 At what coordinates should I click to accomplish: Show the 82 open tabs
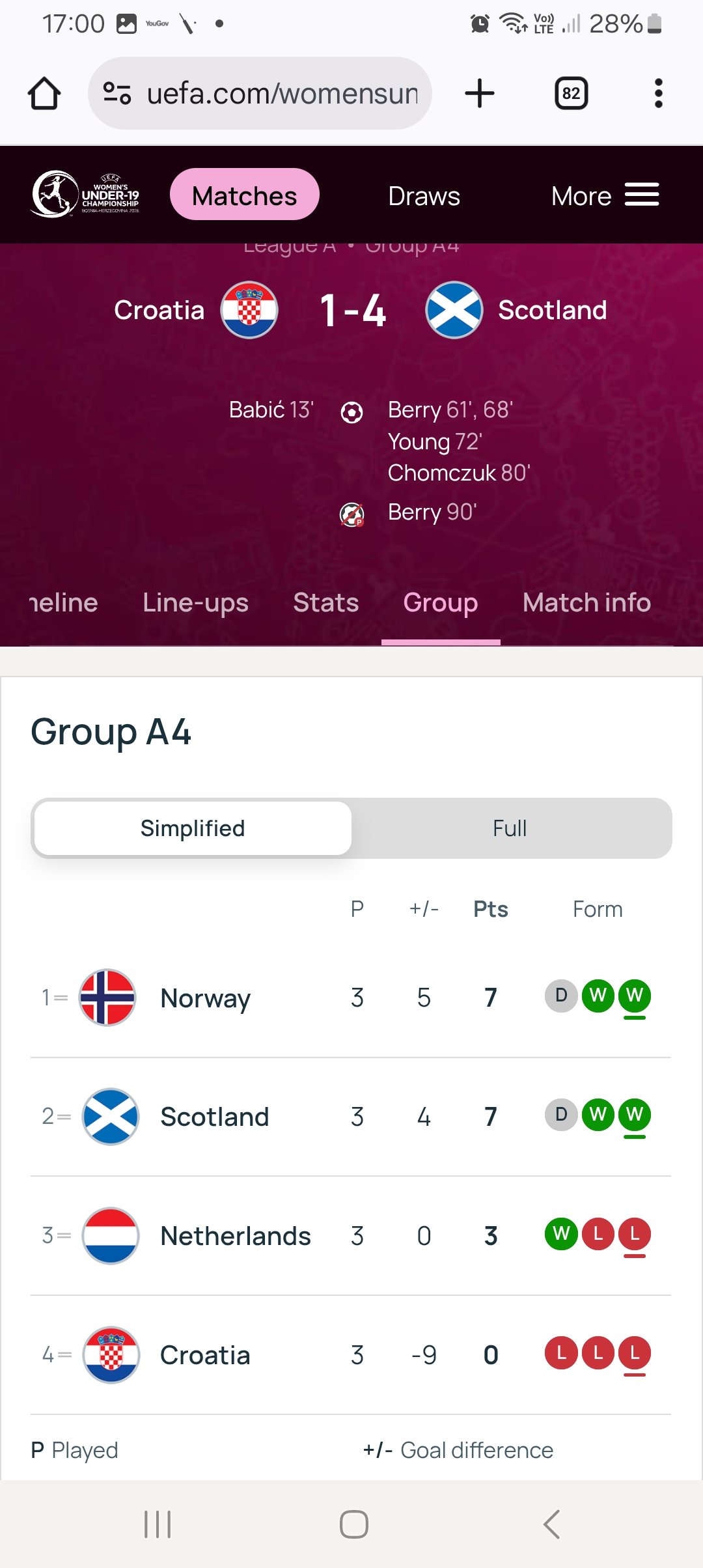(571, 94)
